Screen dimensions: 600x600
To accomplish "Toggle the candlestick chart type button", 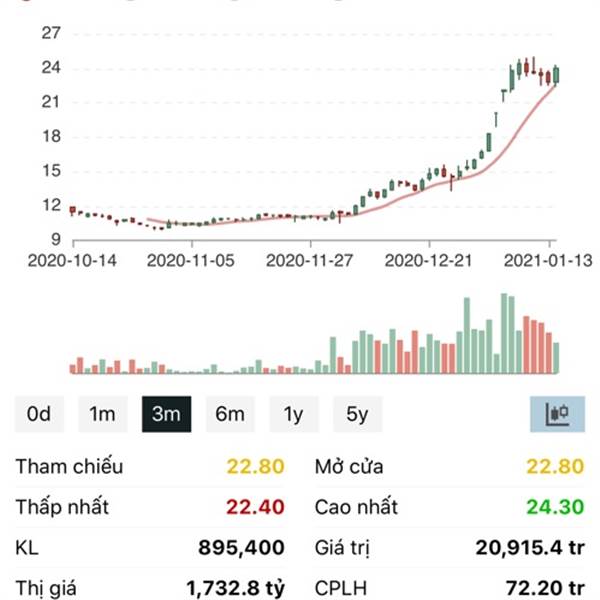I will coord(557,414).
